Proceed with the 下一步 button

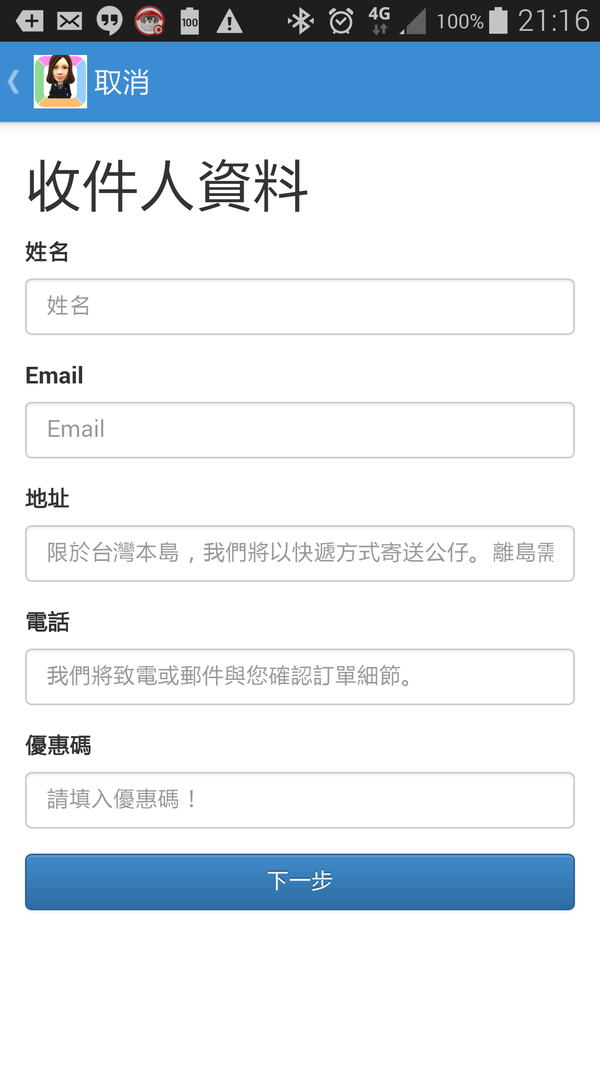coord(300,881)
